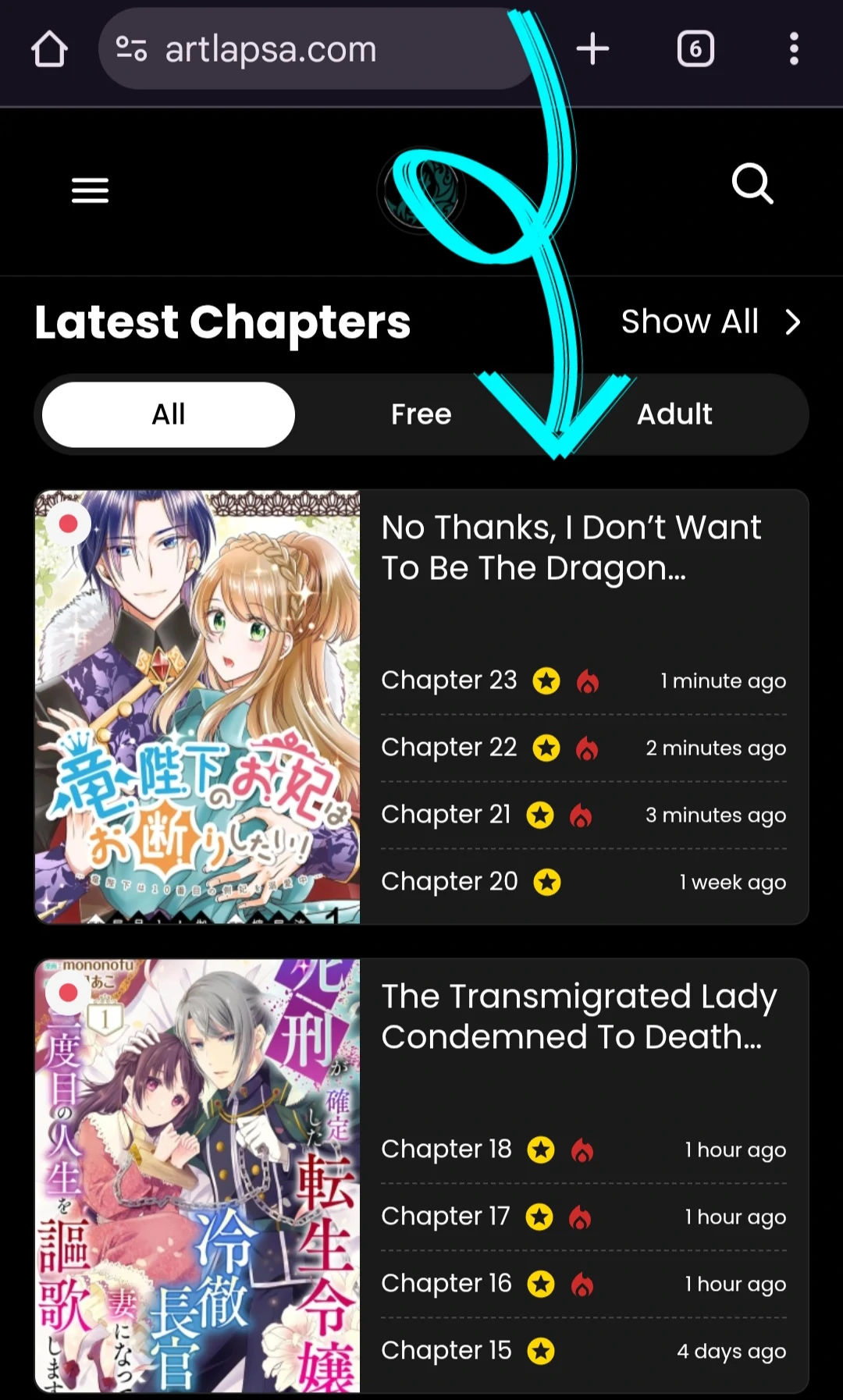Open the title The Transmigrated Lady Condemned To Death
This screenshot has width=843, height=1400.
[x=578, y=1016]
